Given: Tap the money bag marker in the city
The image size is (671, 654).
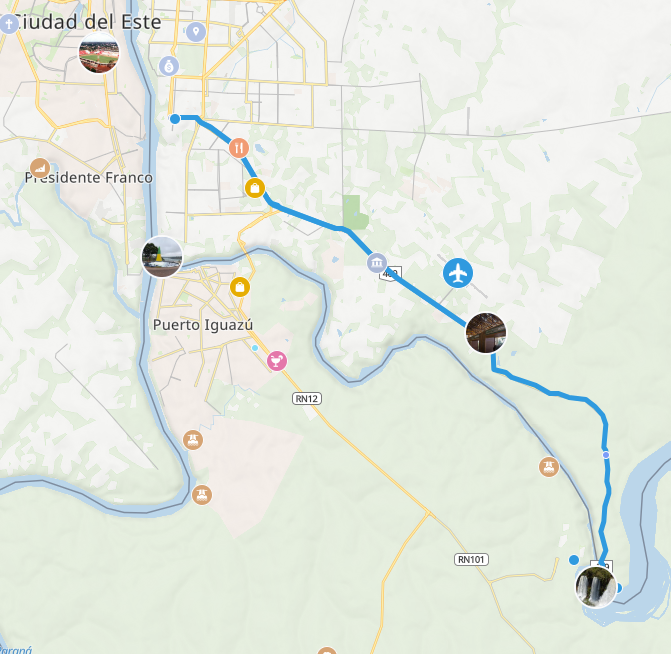Looking at the screenshot, I should pyautogui.click(x=168, y=66).
